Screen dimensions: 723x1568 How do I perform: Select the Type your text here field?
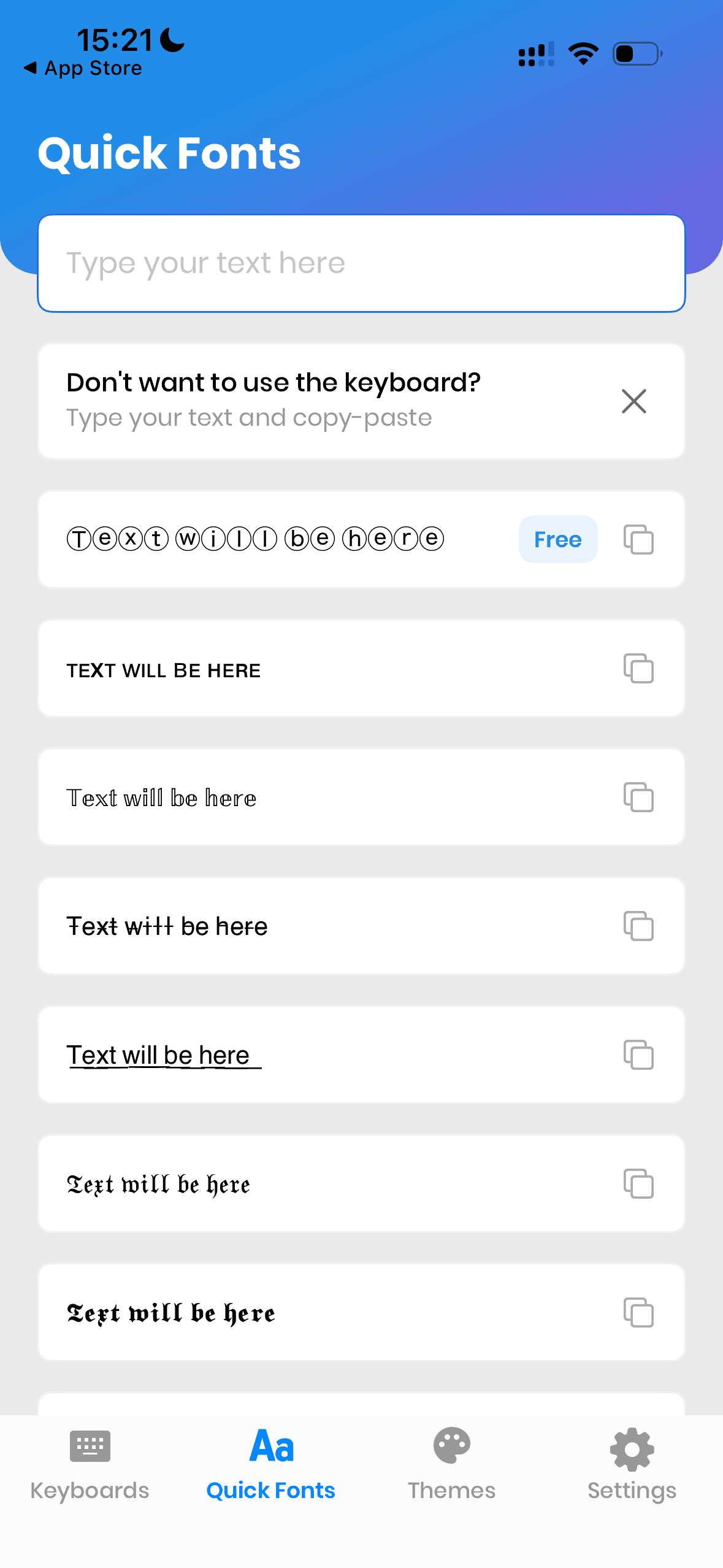(361, 263)
